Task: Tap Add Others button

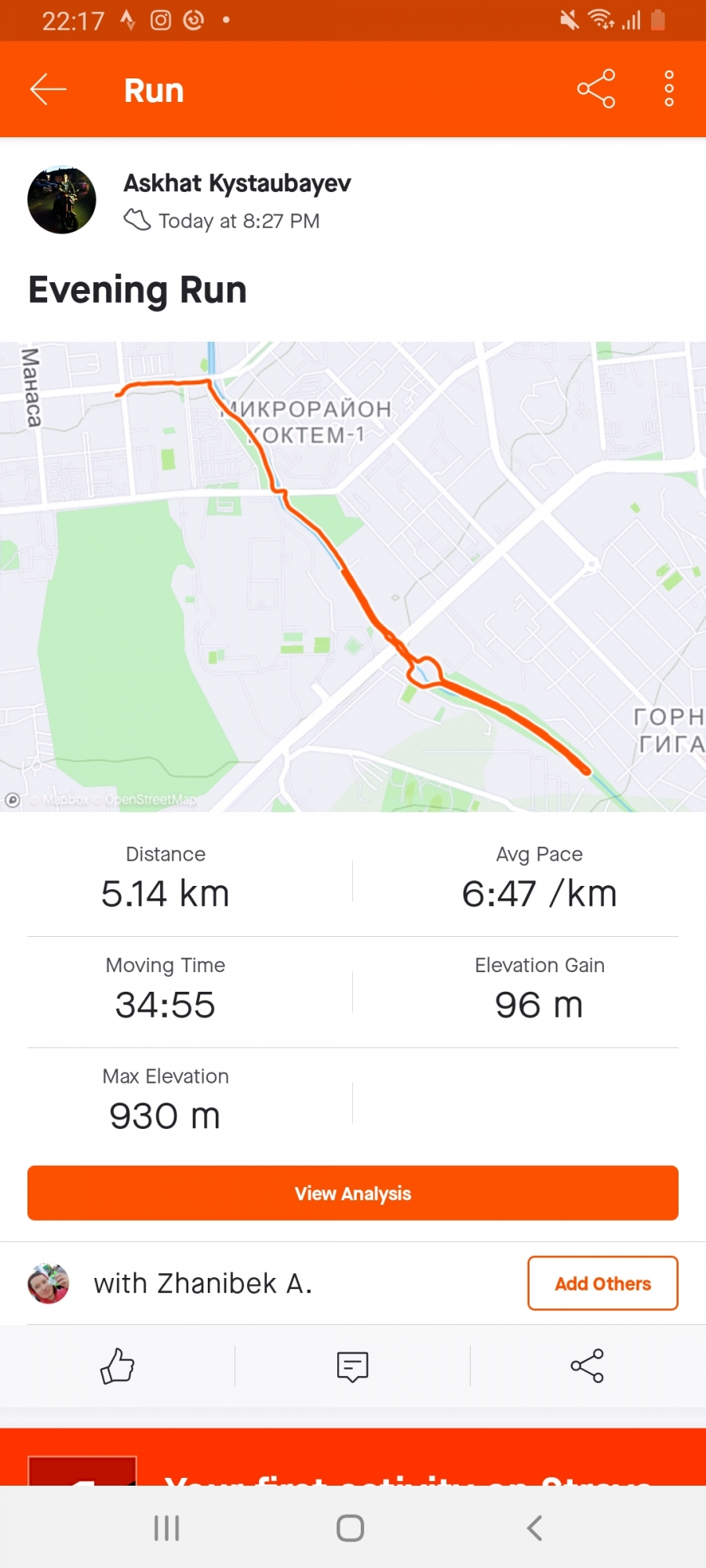Action: (x=602, y=1283)
